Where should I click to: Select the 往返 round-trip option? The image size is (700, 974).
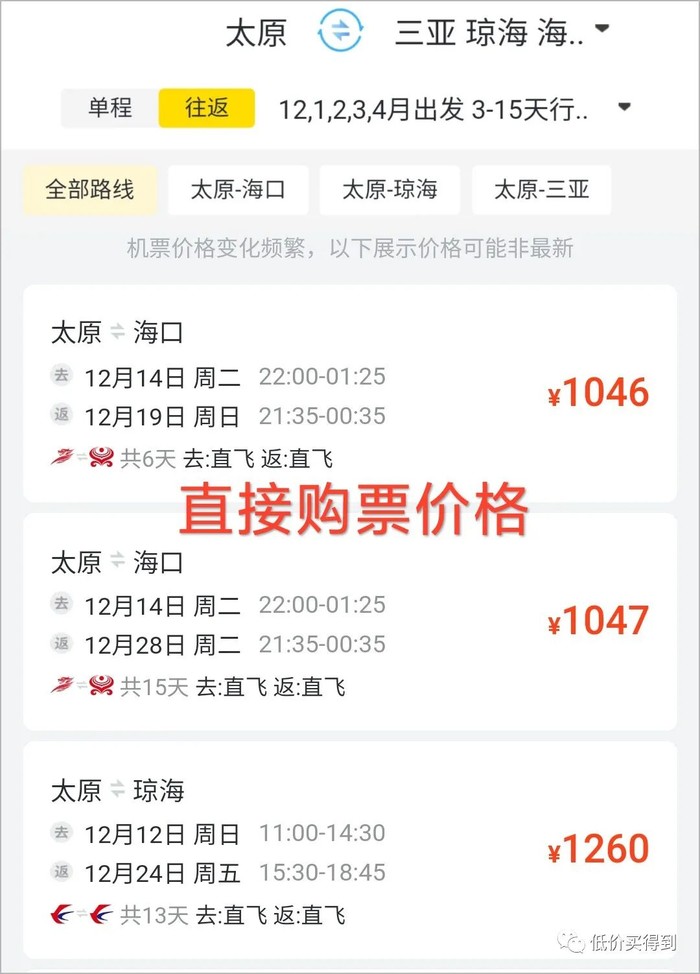(207, 108)
